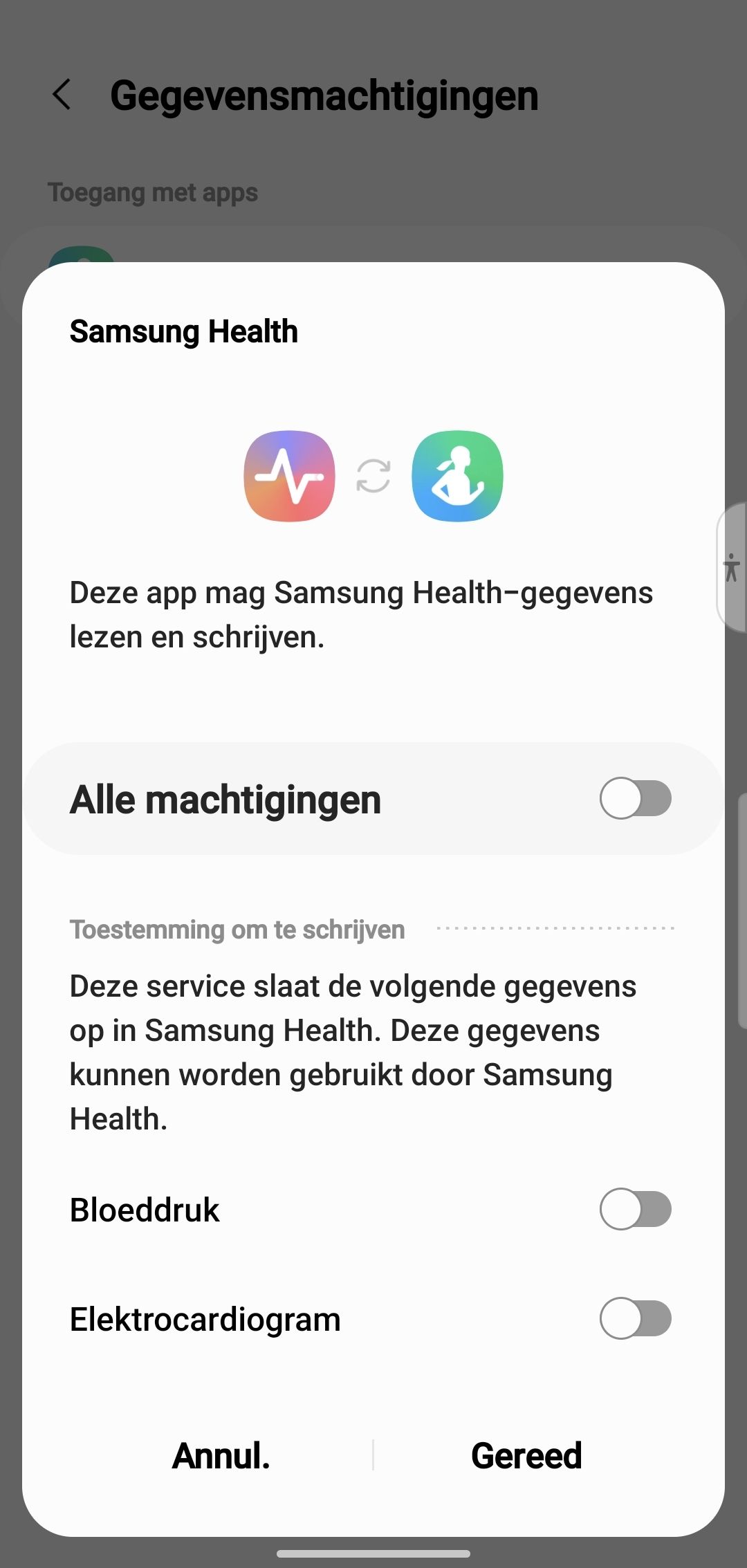Tap the back arrow in the header
747x1568 pixels.
[63, 95]
